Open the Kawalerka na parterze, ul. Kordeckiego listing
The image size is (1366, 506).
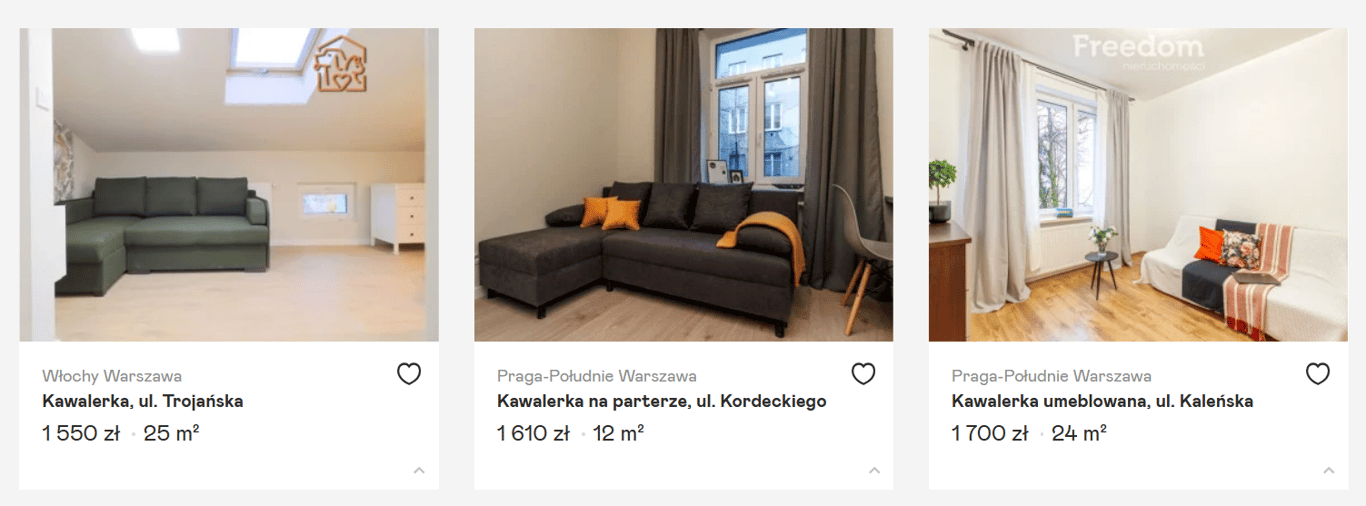coord(661,401)
